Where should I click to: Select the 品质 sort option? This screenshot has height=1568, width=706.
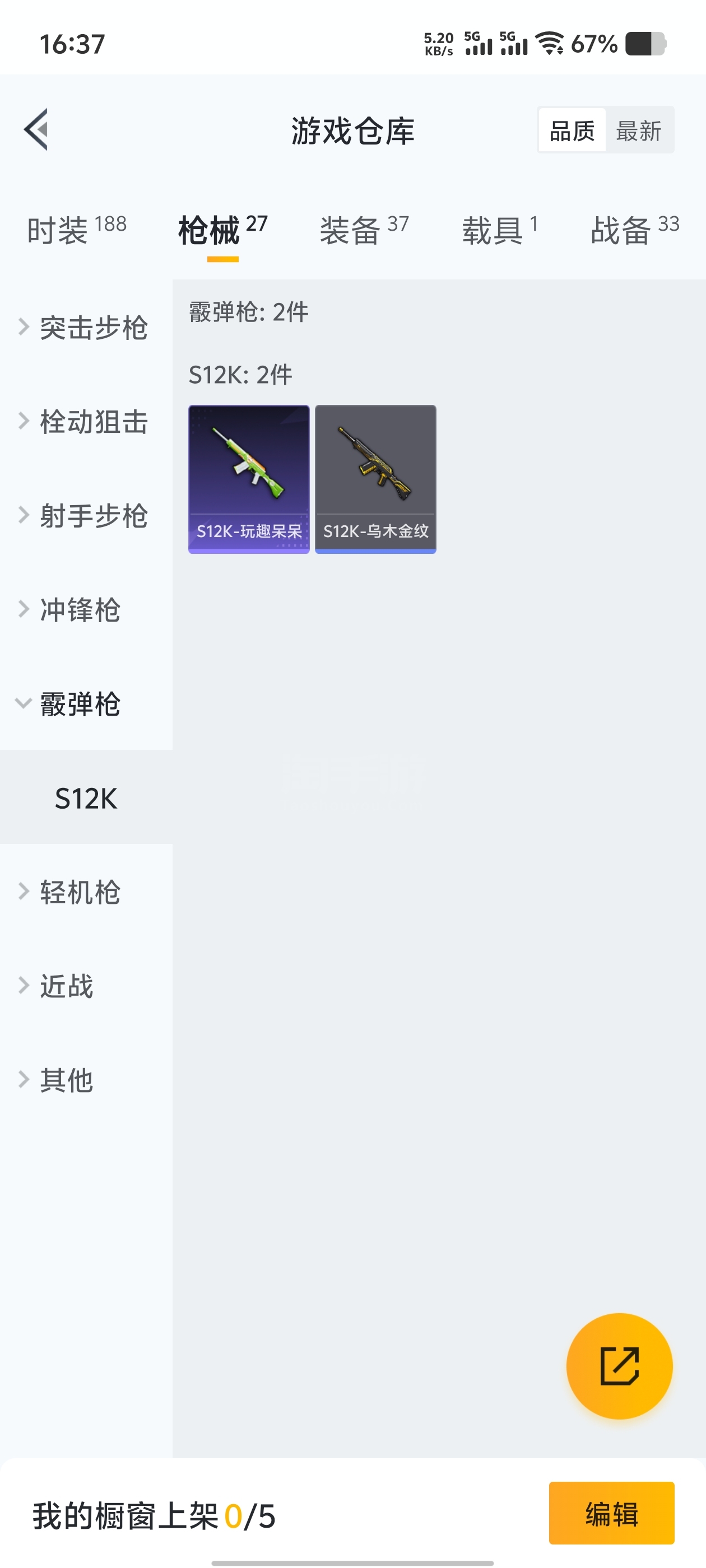[572, 131]
